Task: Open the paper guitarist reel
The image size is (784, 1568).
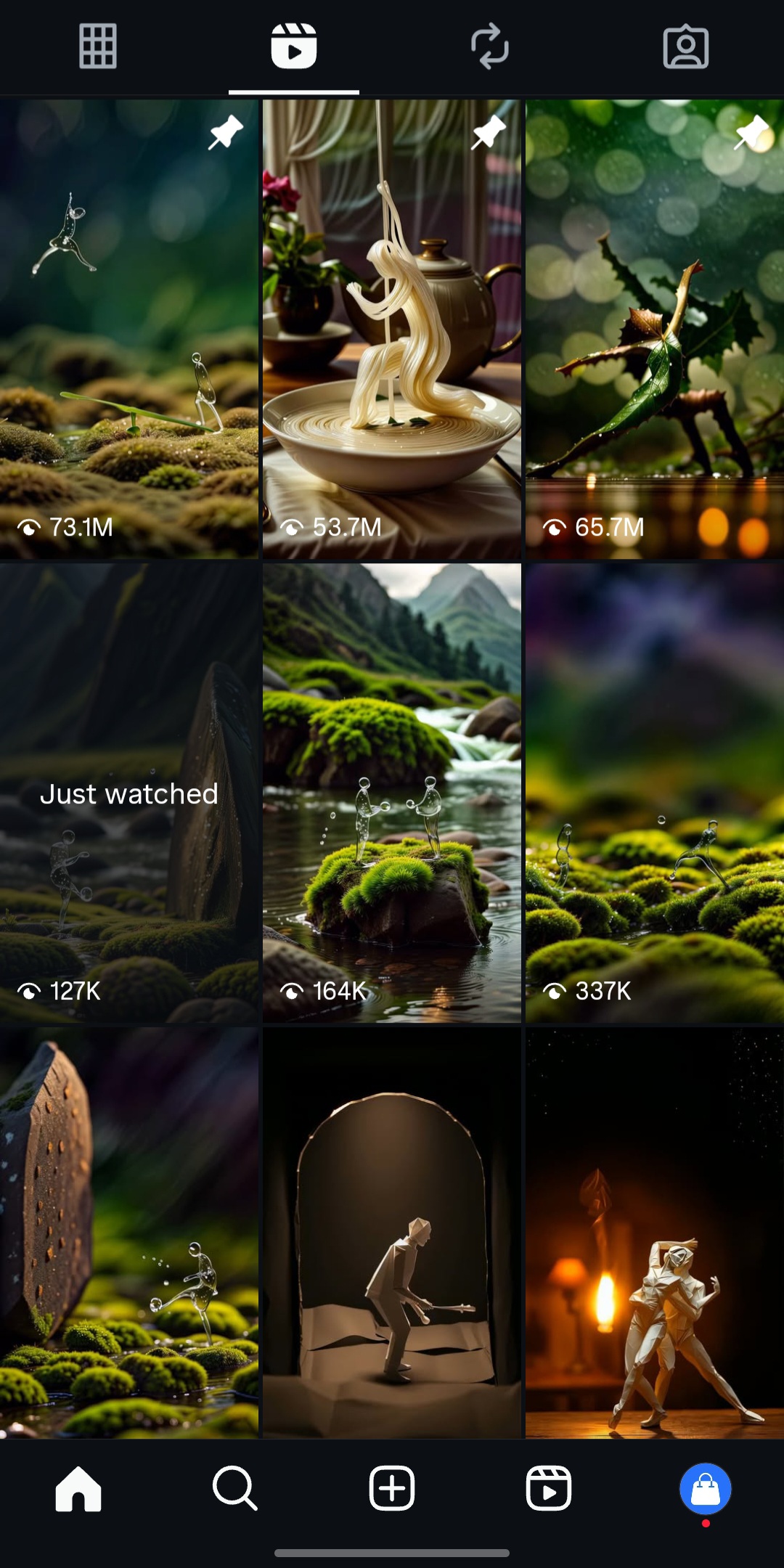Action: [392, 1233]
